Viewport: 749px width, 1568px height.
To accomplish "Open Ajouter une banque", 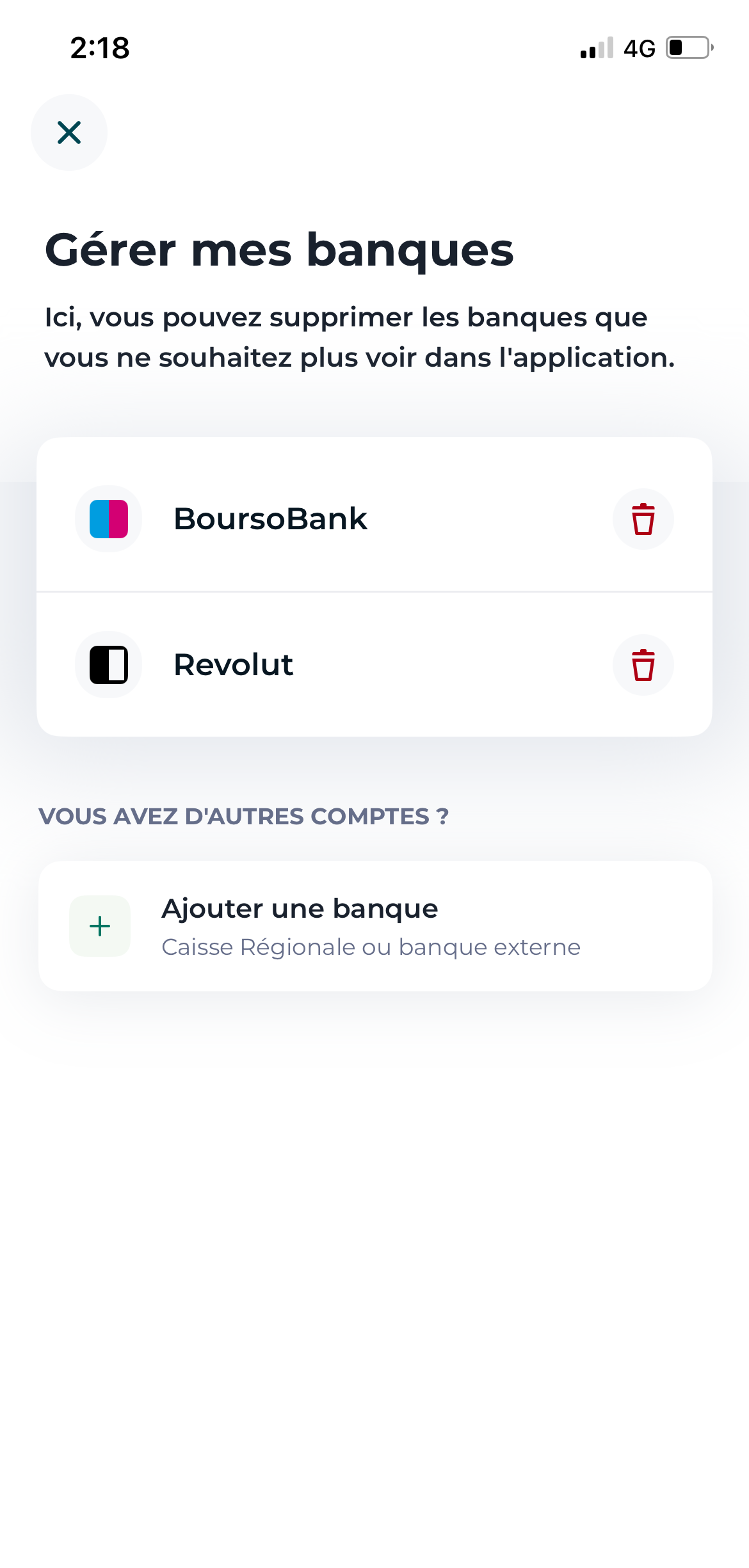I will point(374,925).
